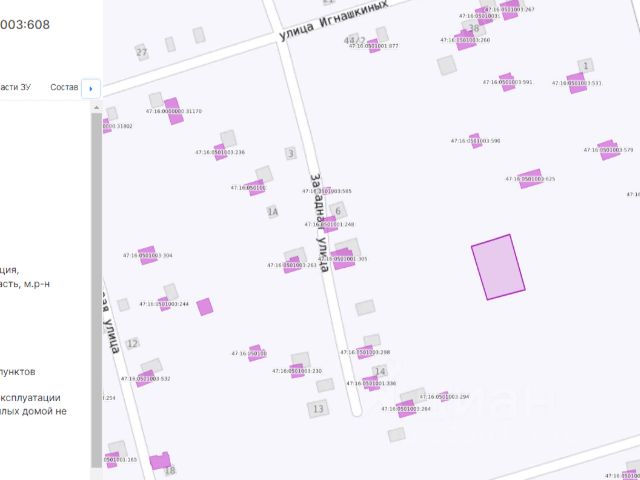640x480 pixels.
Task: Show more tabs with the right arrow
Action: [x=91, y=88]
